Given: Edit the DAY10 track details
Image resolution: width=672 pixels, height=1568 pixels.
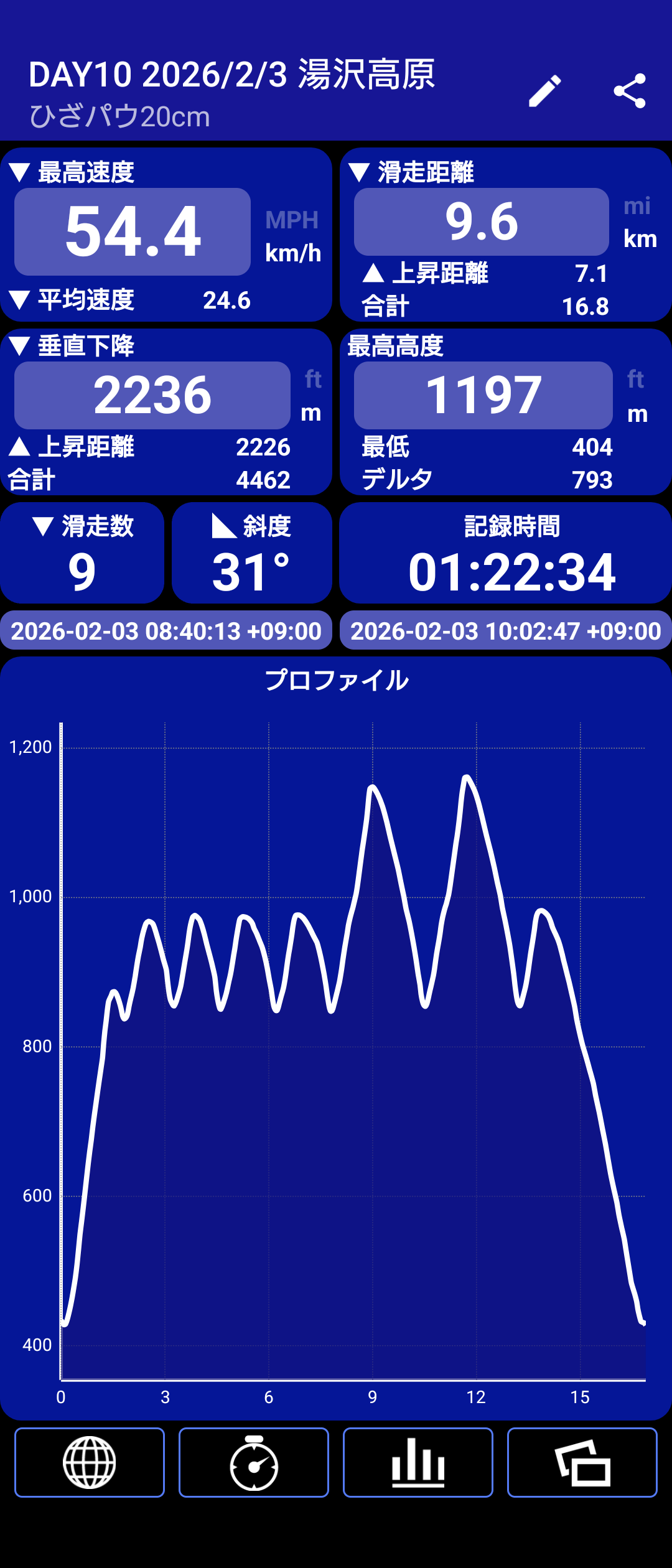Looking at the screenshot, I should tap(544, 91).
